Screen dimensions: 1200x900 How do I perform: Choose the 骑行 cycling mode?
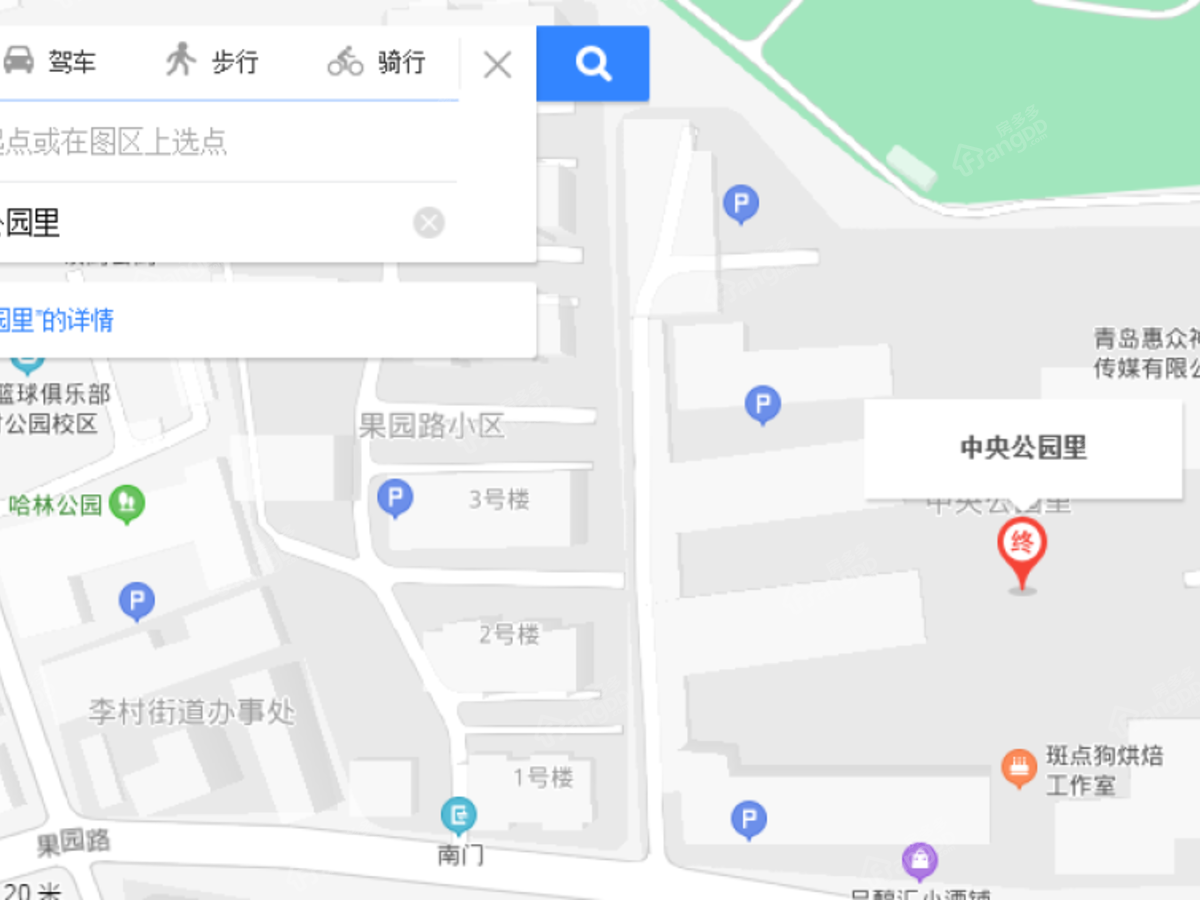coord(376,62)
